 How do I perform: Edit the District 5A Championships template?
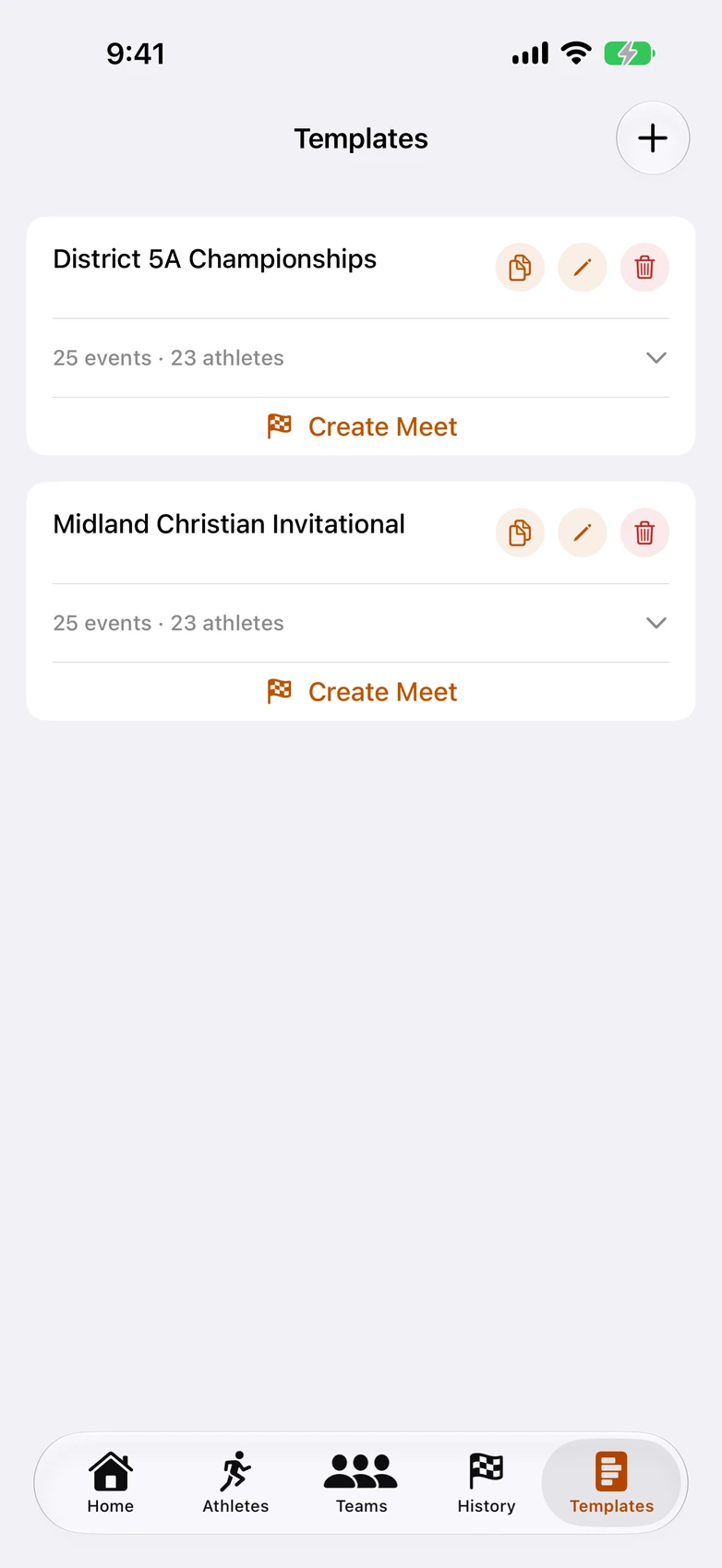583,268
